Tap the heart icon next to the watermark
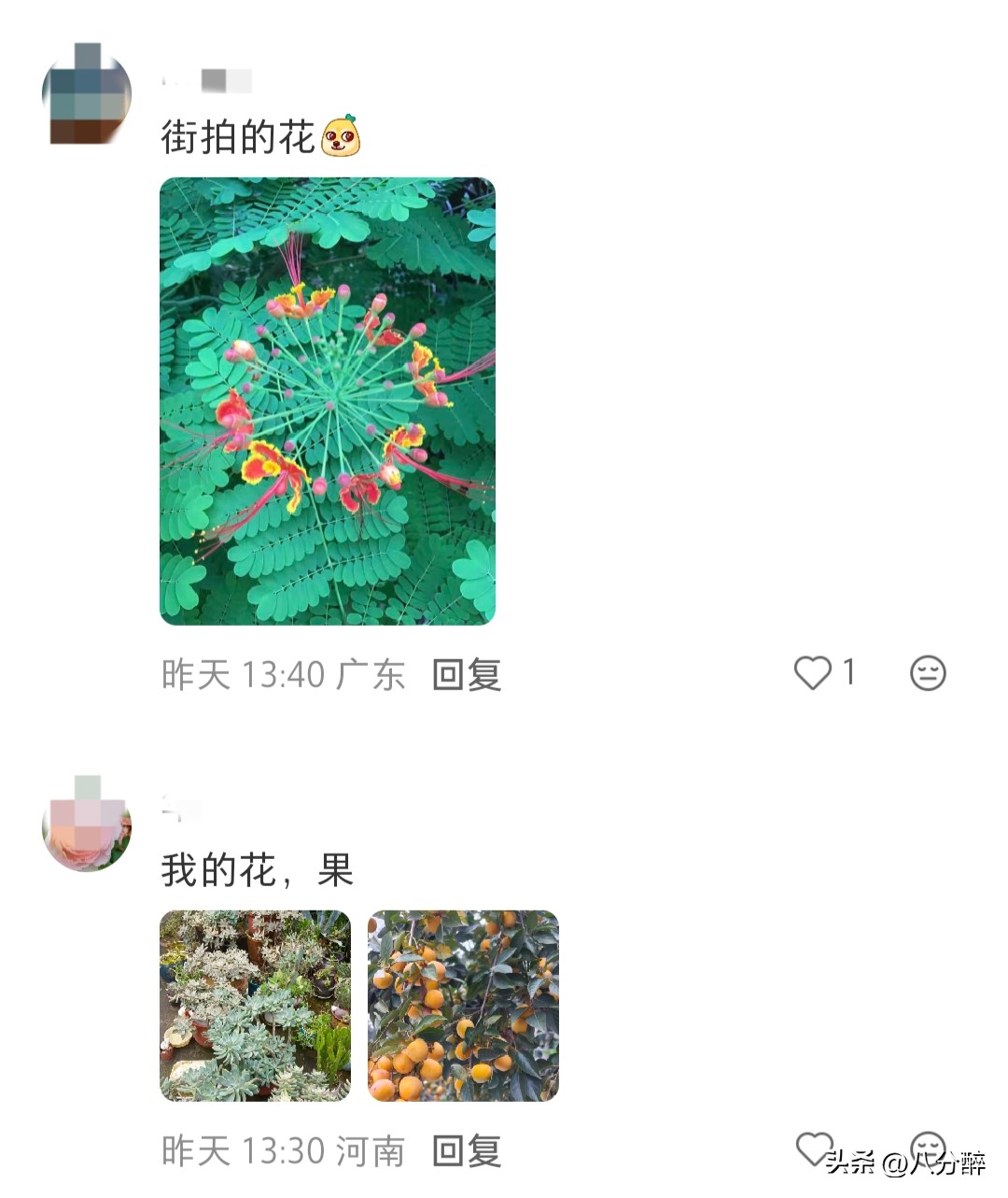 coord(816,1148)
